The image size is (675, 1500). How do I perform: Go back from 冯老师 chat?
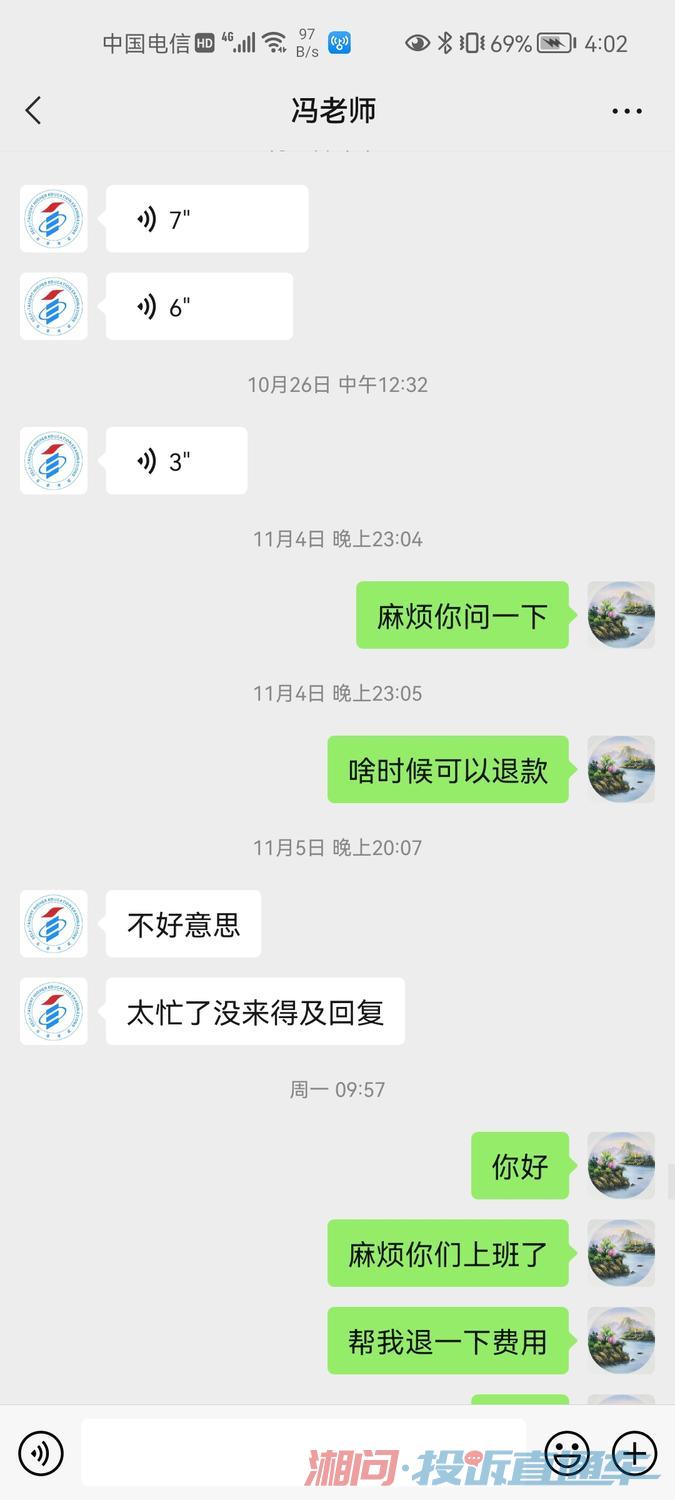[x=34, y=110]
